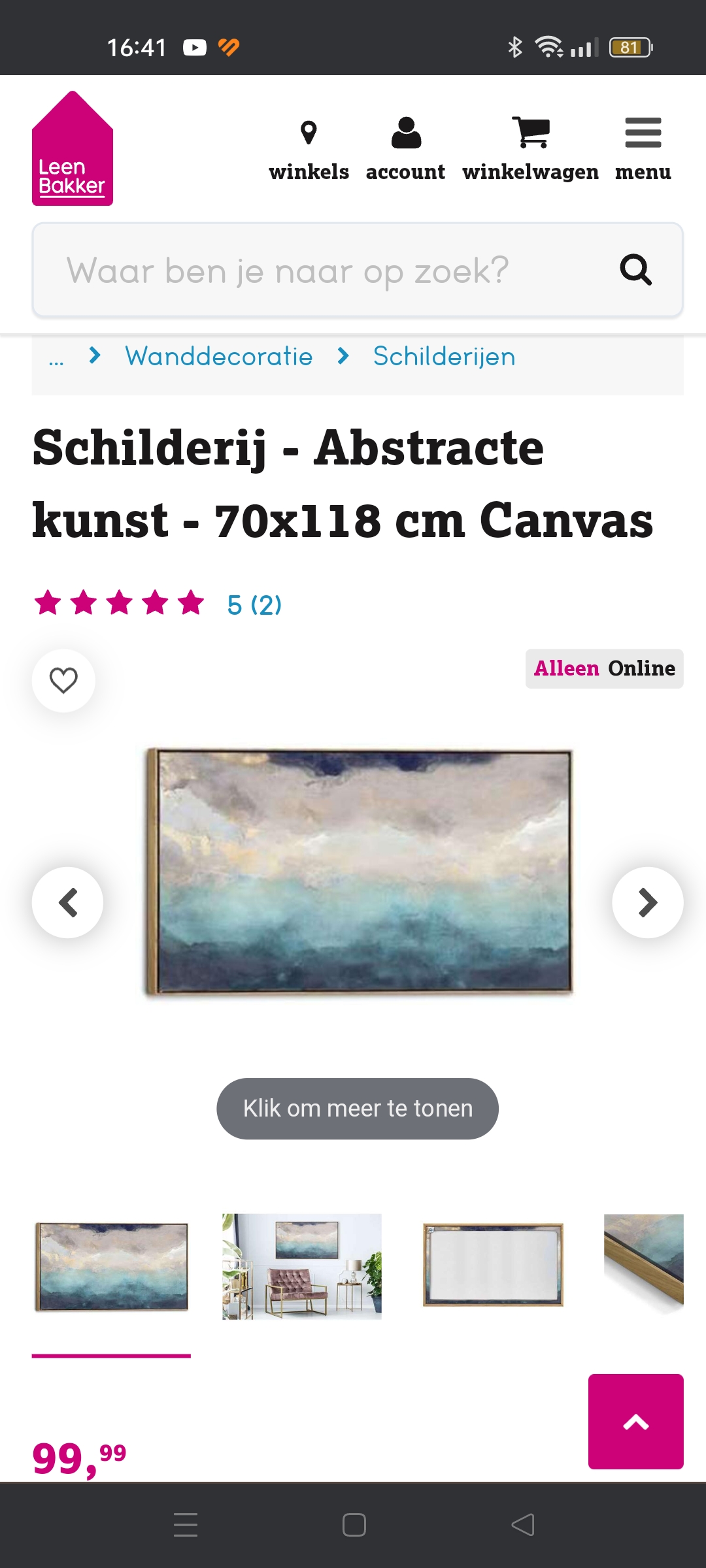Go to the Wanddecoratie breadcrumb
This screenshot has height=1568, width=706.
(219, 357)
